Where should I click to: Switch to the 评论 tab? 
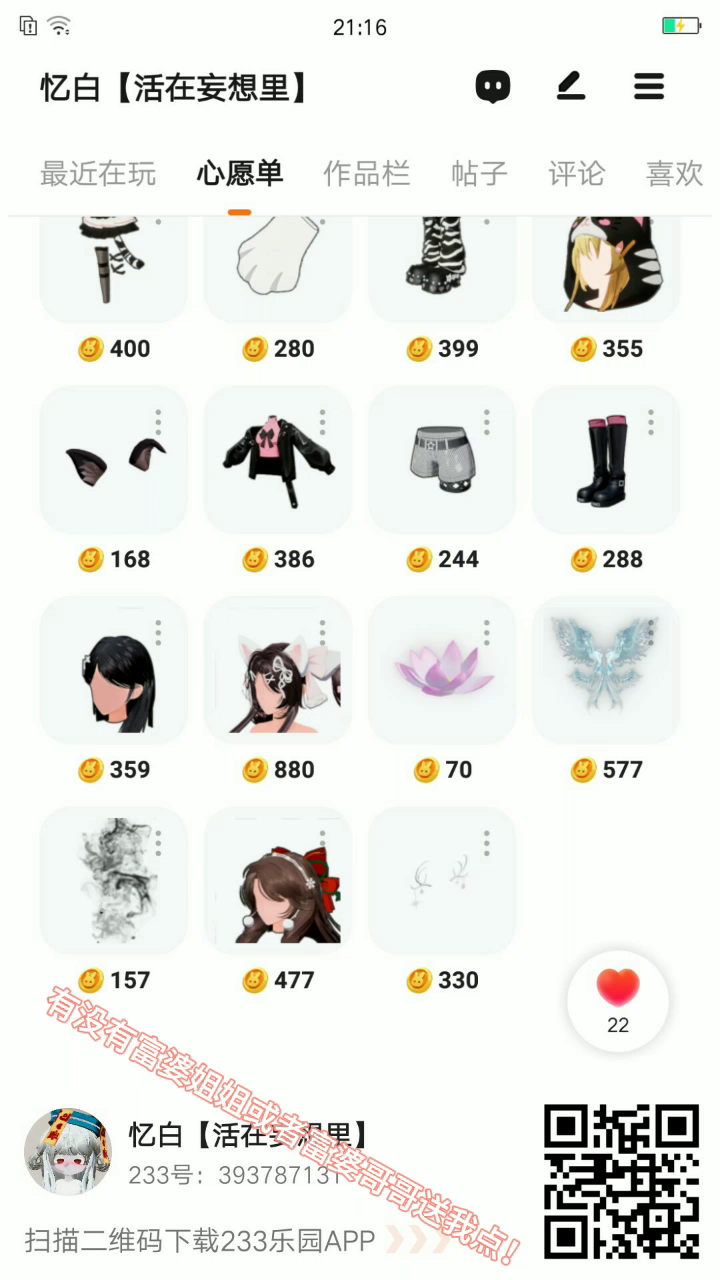pyautogui.click(x=577, y=174)
